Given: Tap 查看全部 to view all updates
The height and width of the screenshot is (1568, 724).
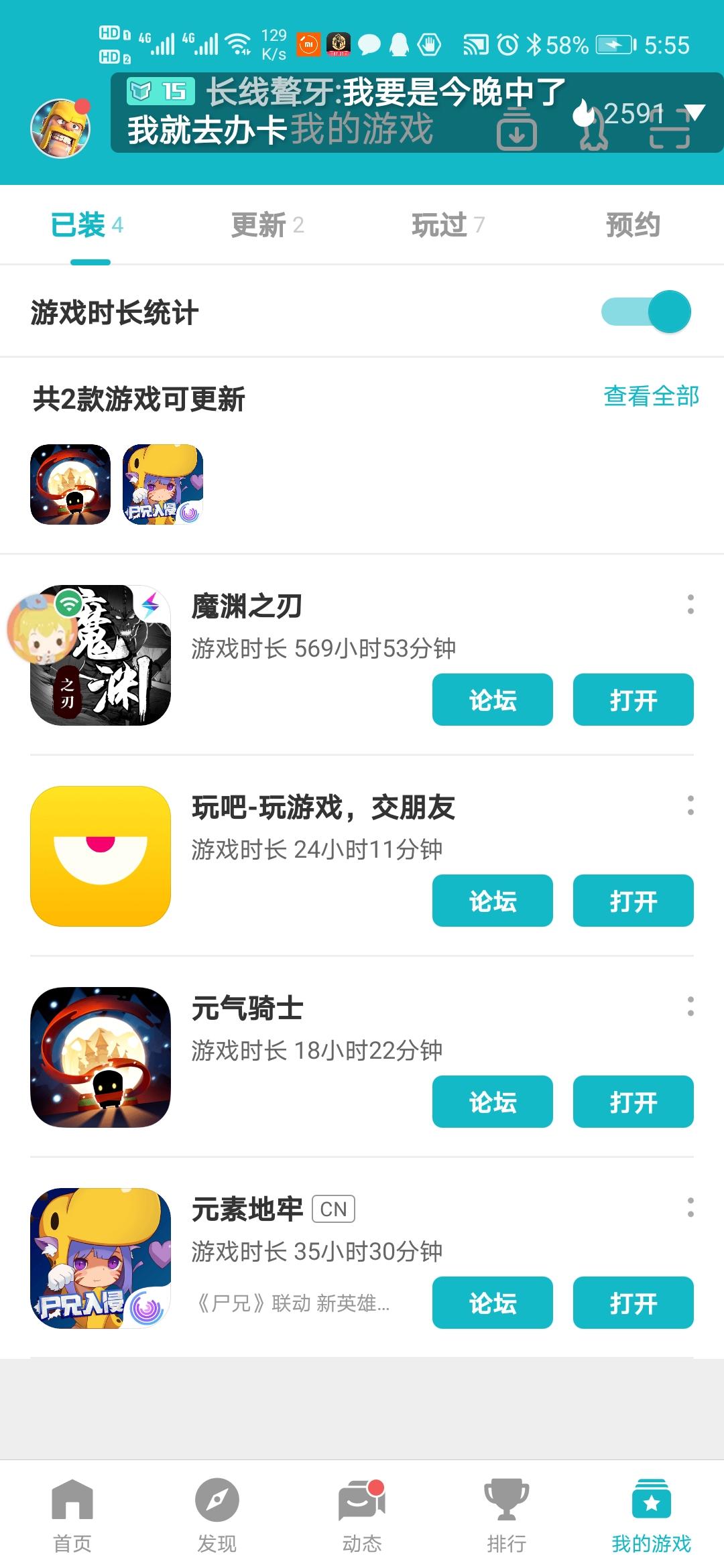Looking at the screenshot, I should click(x=651, y=396).
